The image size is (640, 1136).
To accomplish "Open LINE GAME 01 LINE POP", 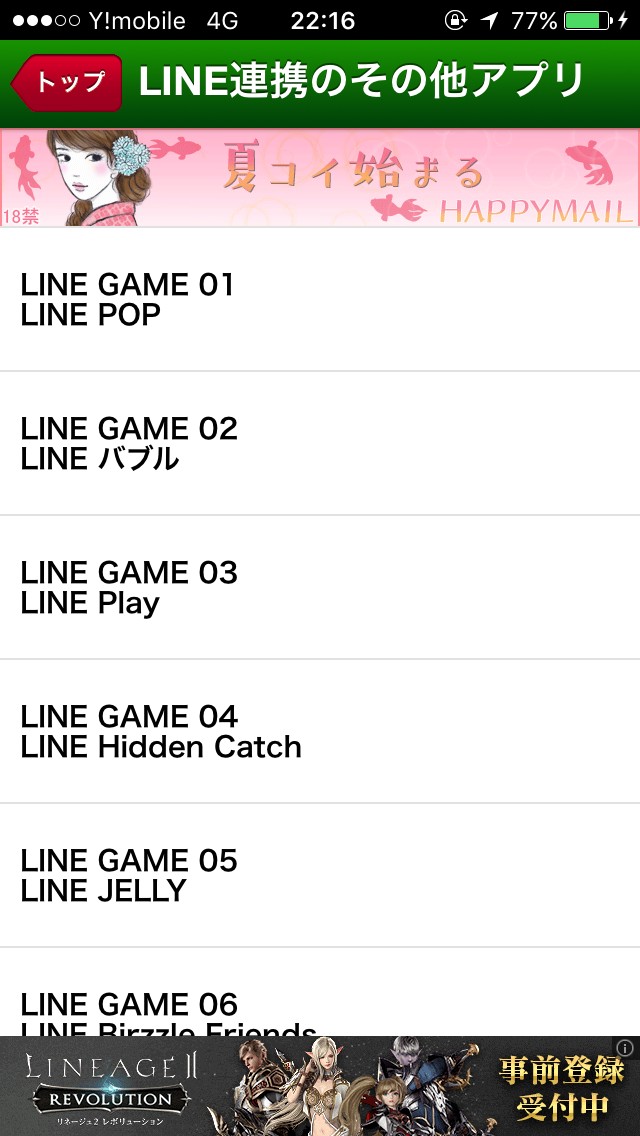I will click(x=320, y=300).
